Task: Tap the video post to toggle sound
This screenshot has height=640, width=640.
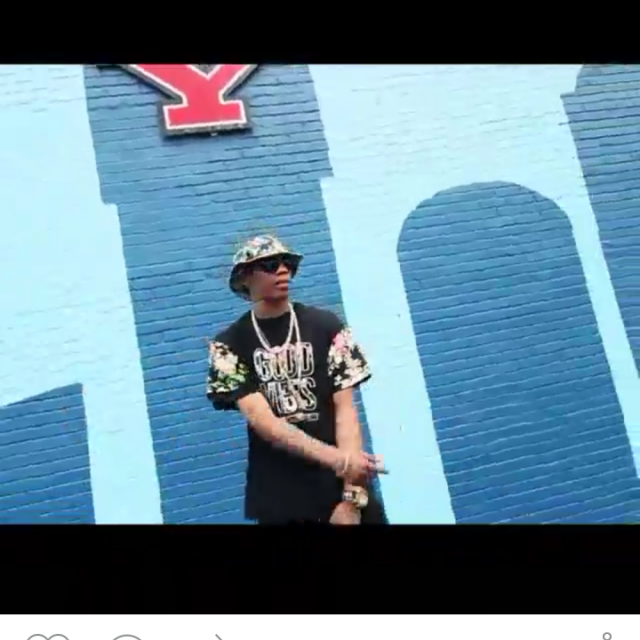Action: [x=320, y=300]
